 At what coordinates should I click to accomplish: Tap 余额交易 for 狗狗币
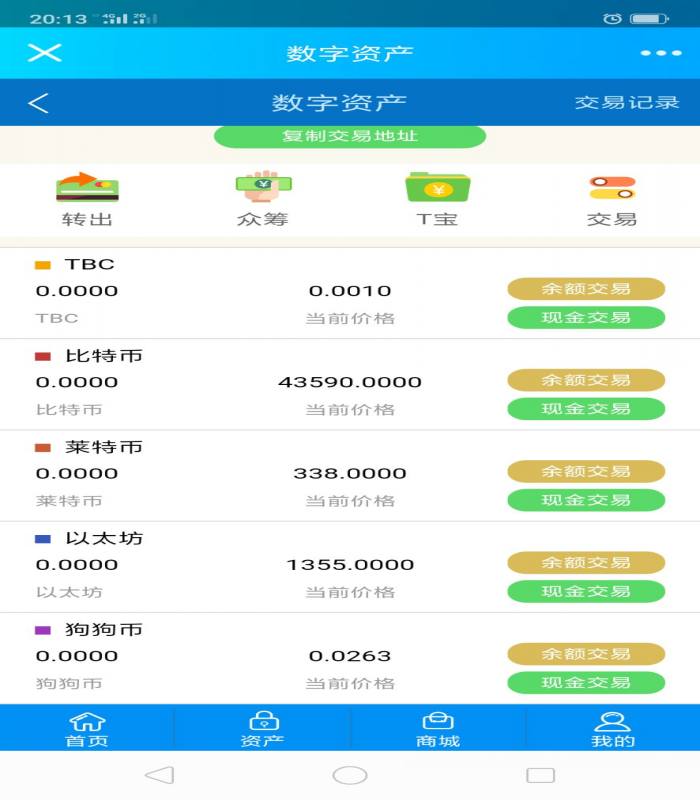point(586,654)
